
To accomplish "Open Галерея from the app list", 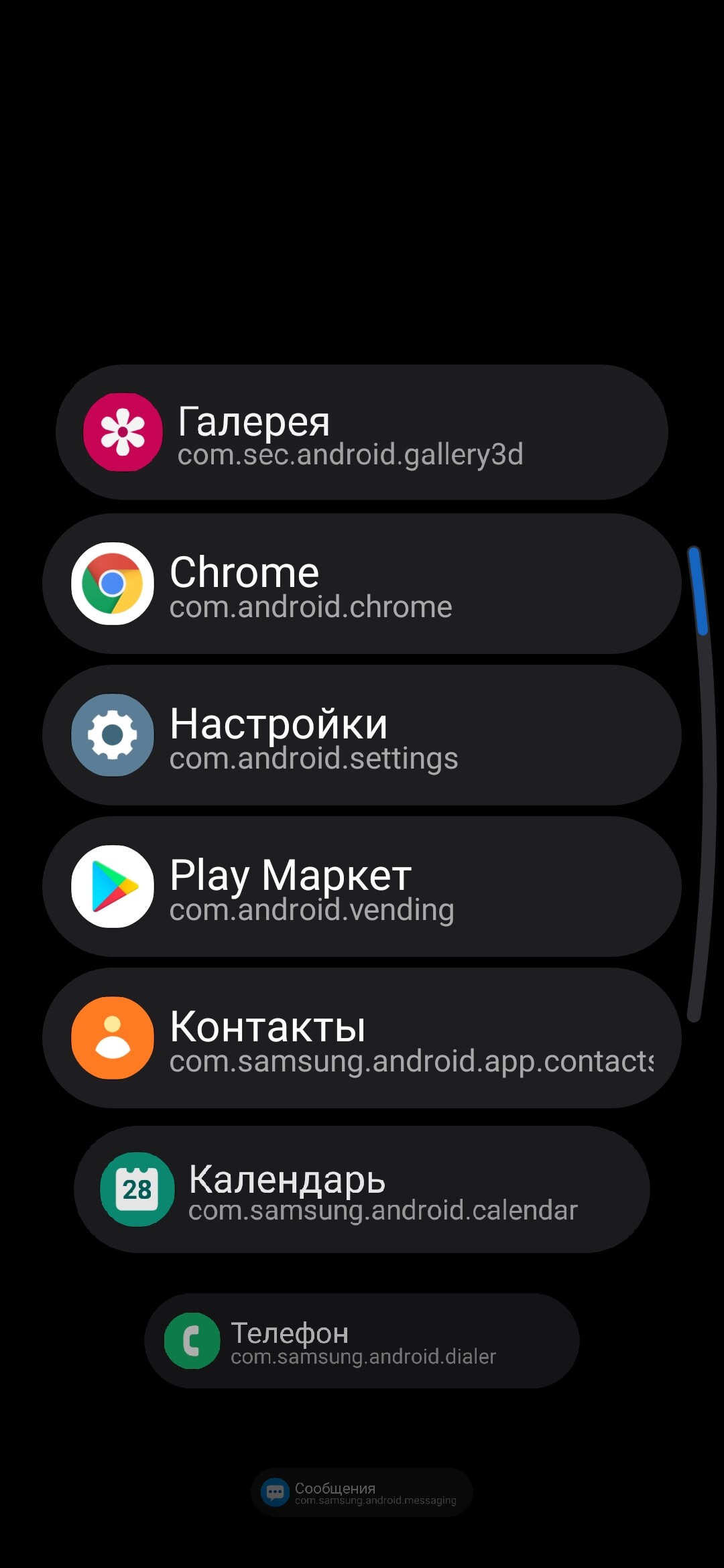I will (x=362, y=432).
